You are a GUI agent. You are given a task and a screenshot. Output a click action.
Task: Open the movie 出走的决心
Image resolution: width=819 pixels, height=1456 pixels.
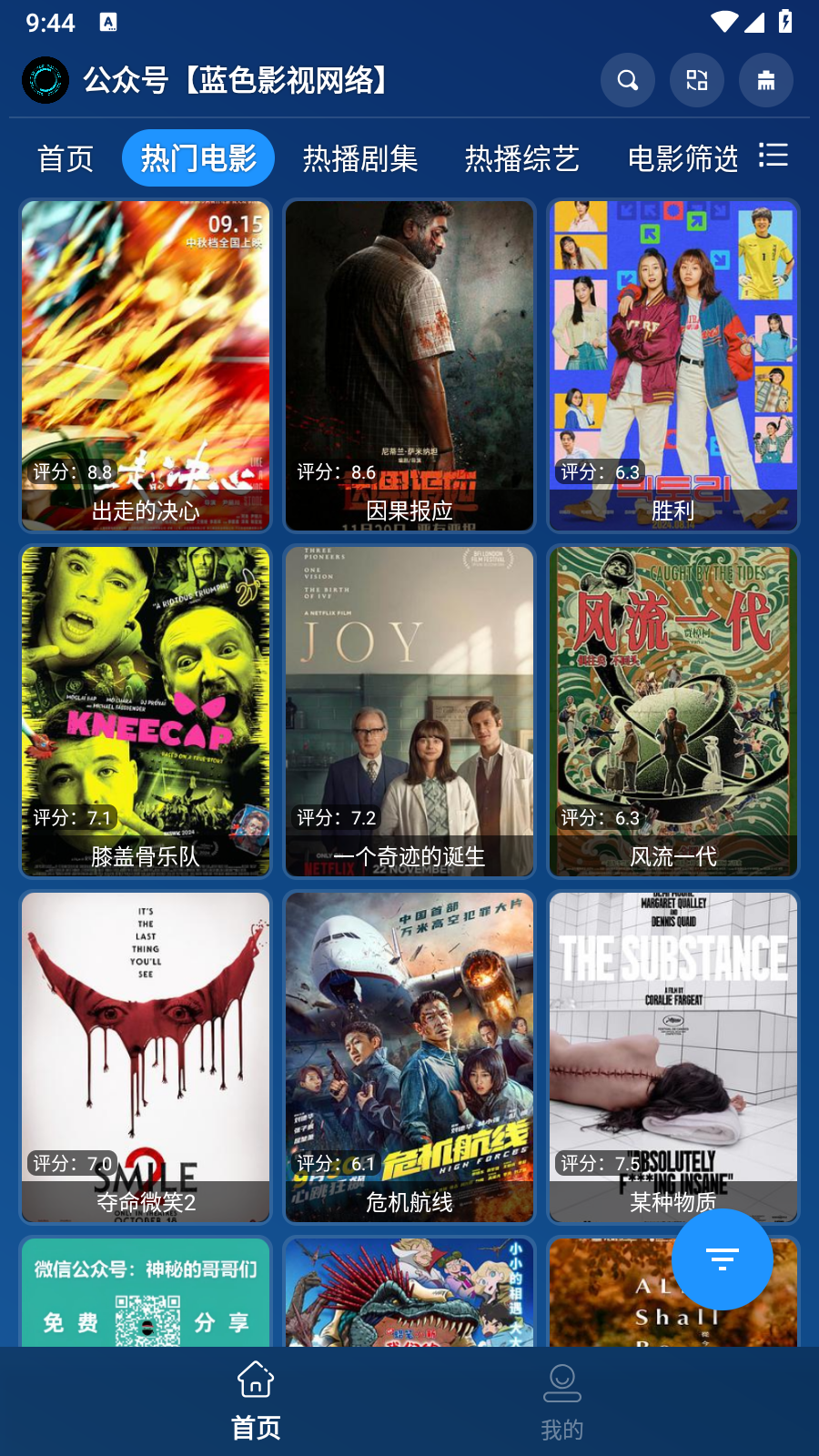tap(146, 365)
